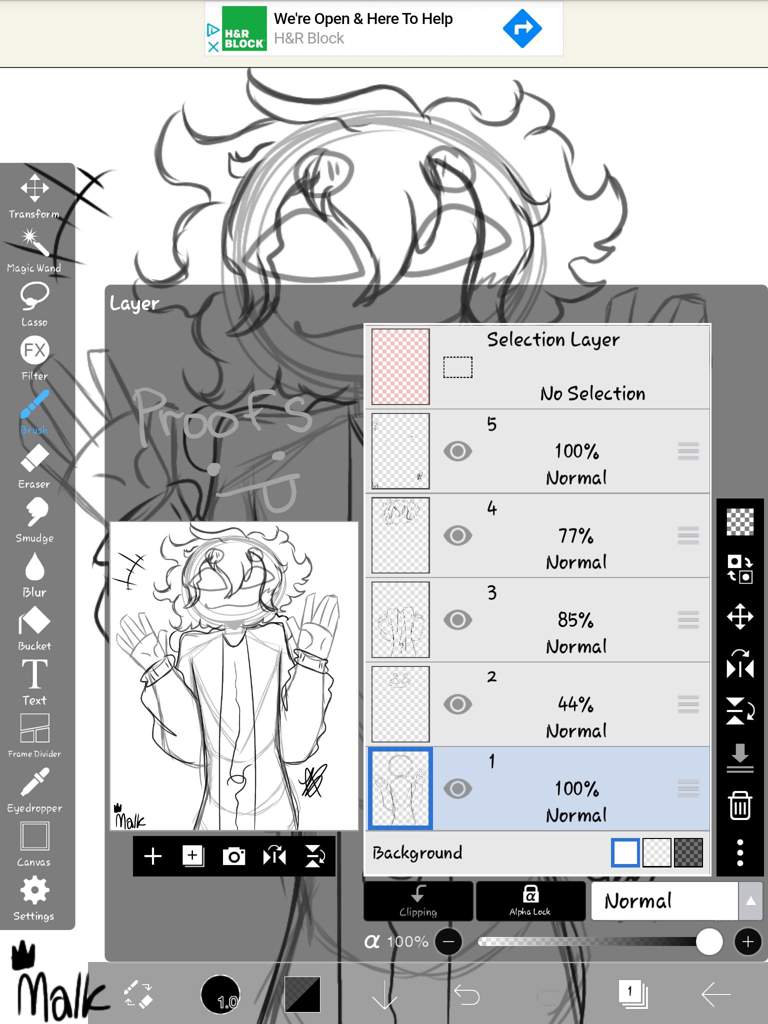Choose the checkered transparent background swatch
768x1024 pixels.
click(656, 853)
